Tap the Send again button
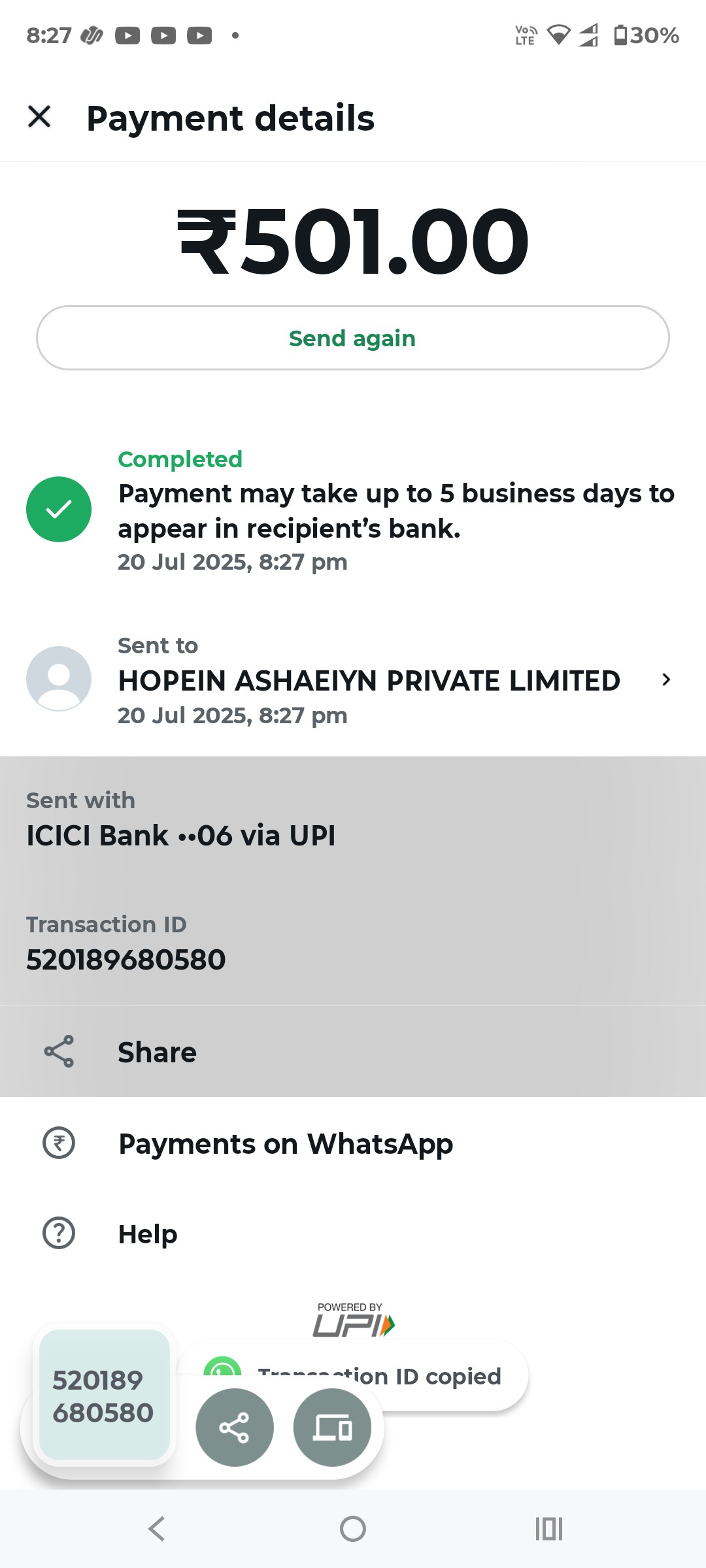This screenshot has height=1568, width=706. 353,338
